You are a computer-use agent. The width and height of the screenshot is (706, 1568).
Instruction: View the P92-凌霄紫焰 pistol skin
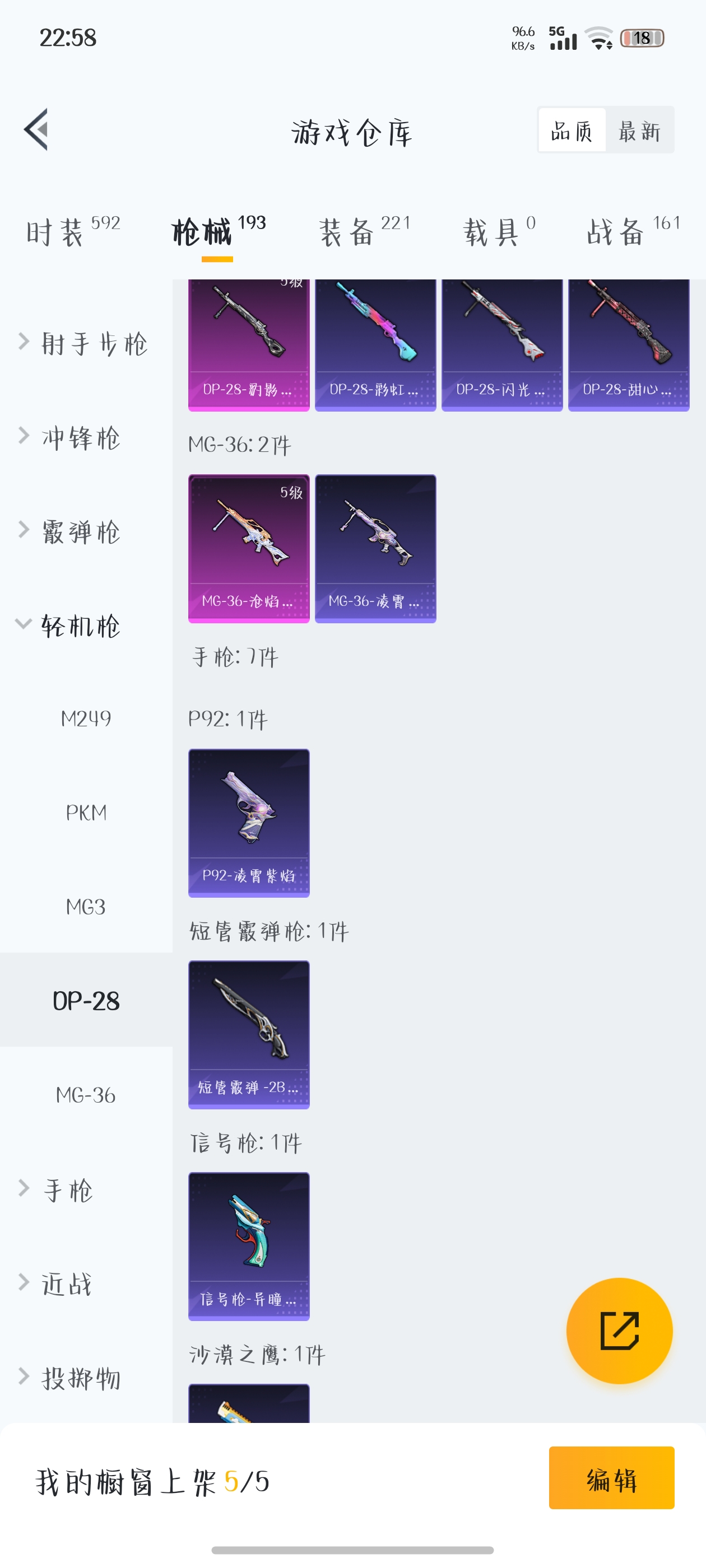[249, 822]
